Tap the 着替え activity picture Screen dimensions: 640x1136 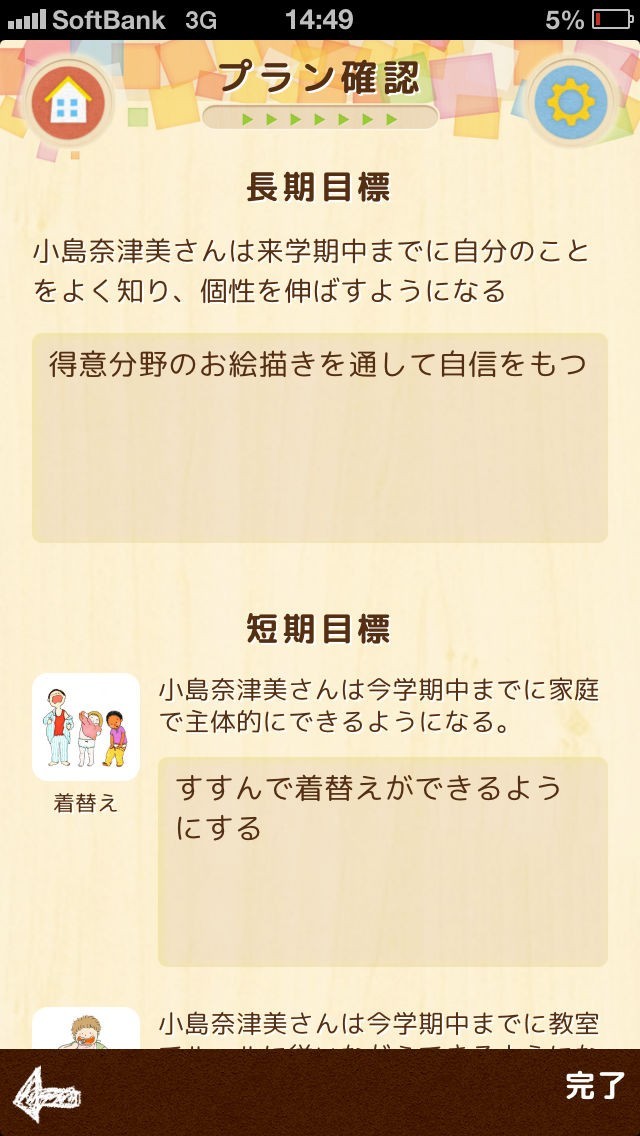coord(86,727)
